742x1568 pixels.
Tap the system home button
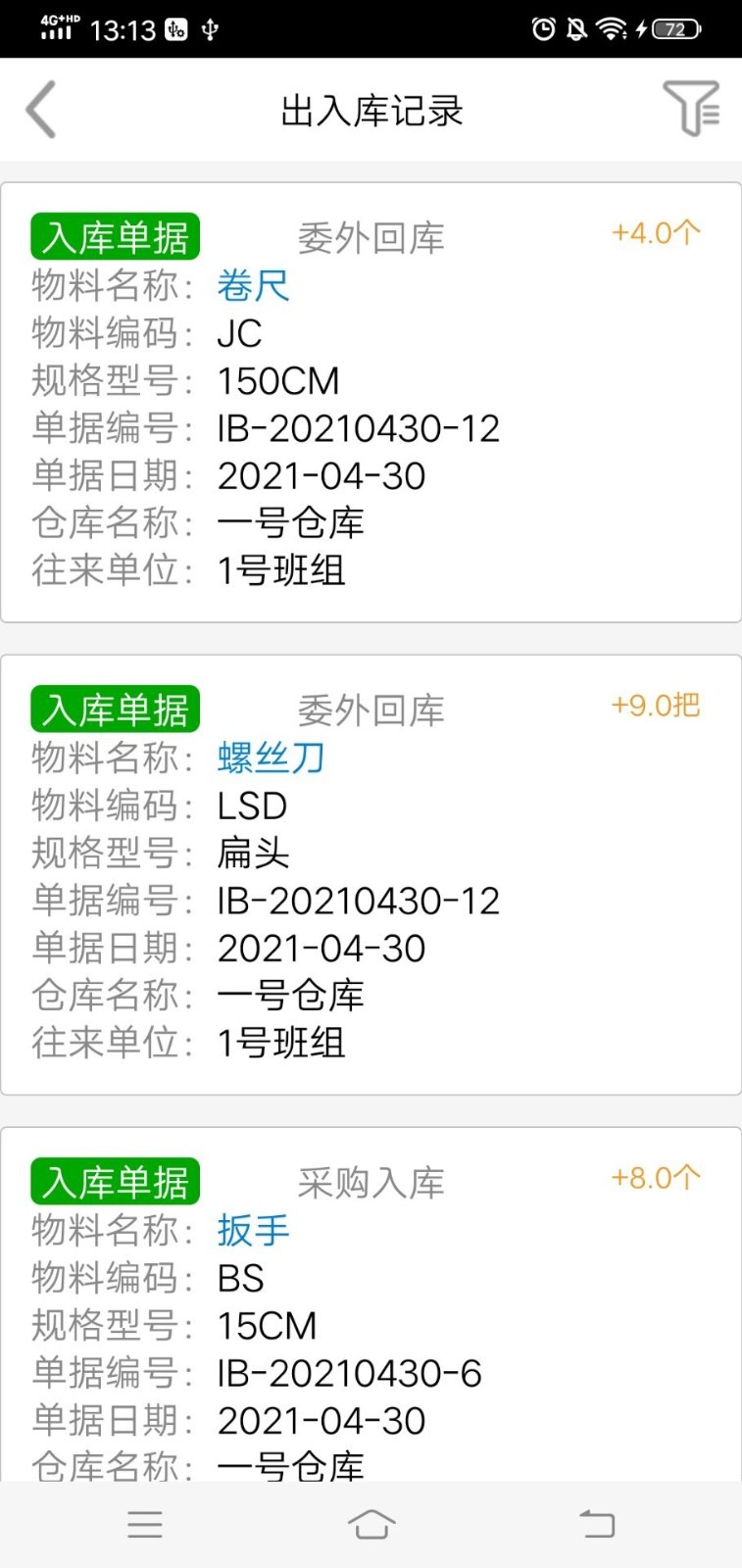[x=371, y=1525]
